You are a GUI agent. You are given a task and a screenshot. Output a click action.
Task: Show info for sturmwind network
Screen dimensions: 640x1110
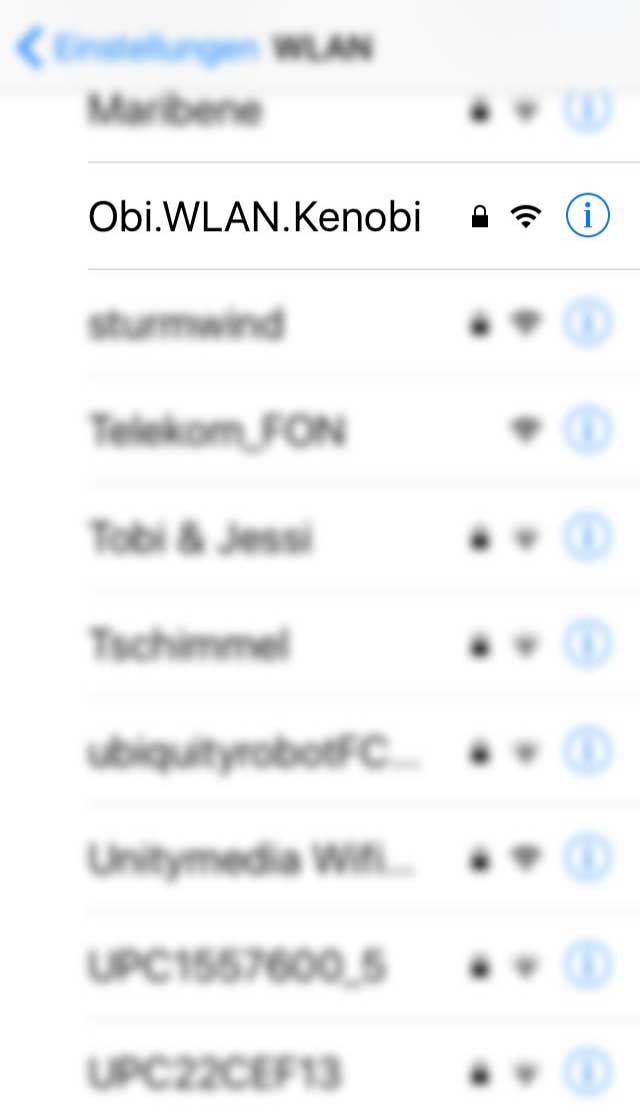click(x=588, y=323)
